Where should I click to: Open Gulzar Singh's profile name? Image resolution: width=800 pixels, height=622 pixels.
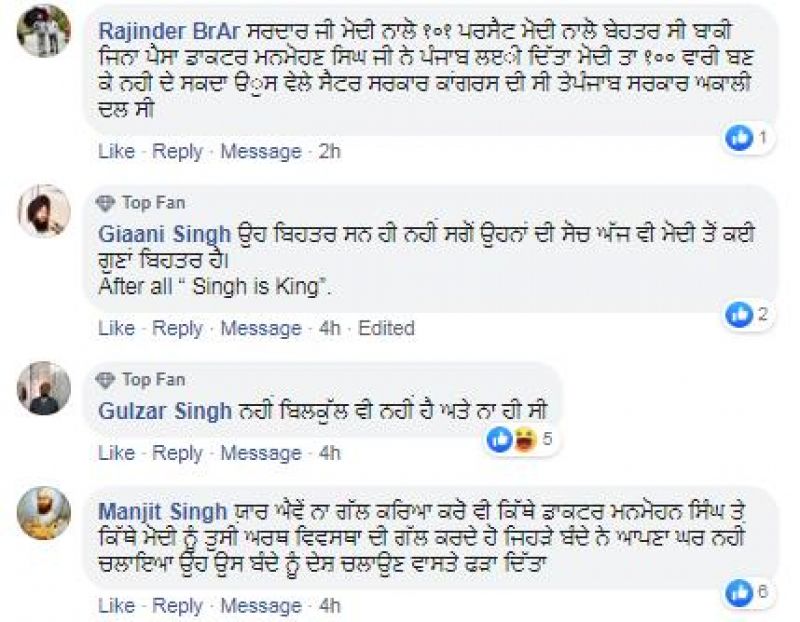pos(164,411)
